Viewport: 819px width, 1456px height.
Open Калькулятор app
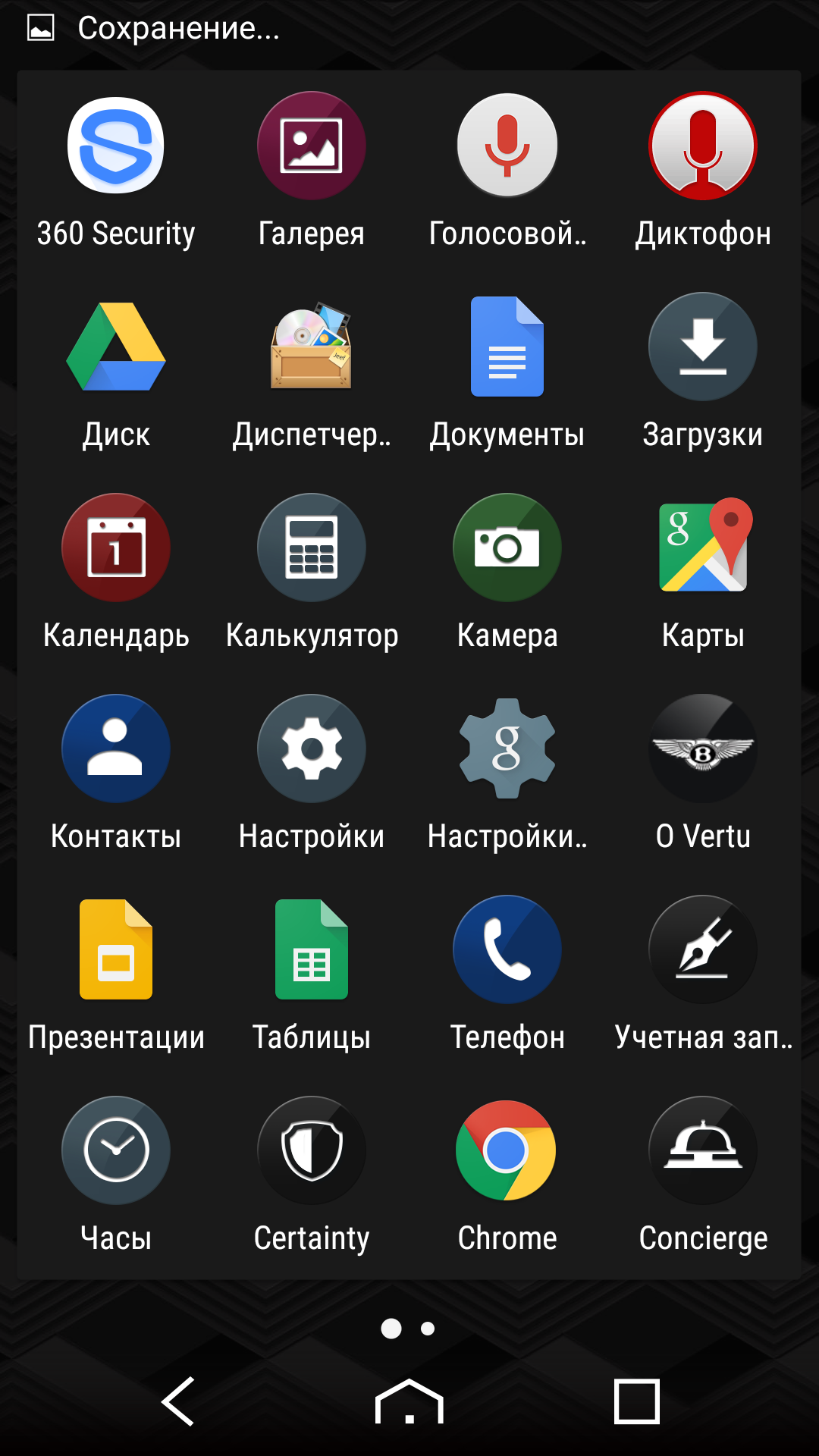click(x=312, y=548)
